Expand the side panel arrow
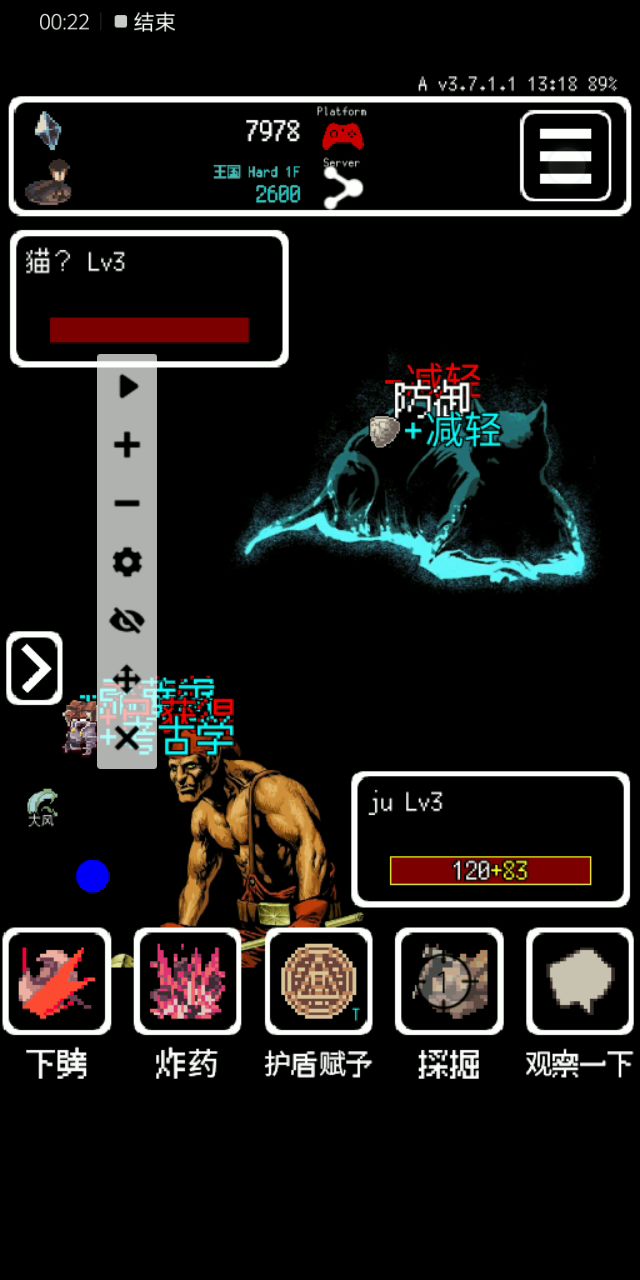The image size is (640, 1280). (35, 668)
